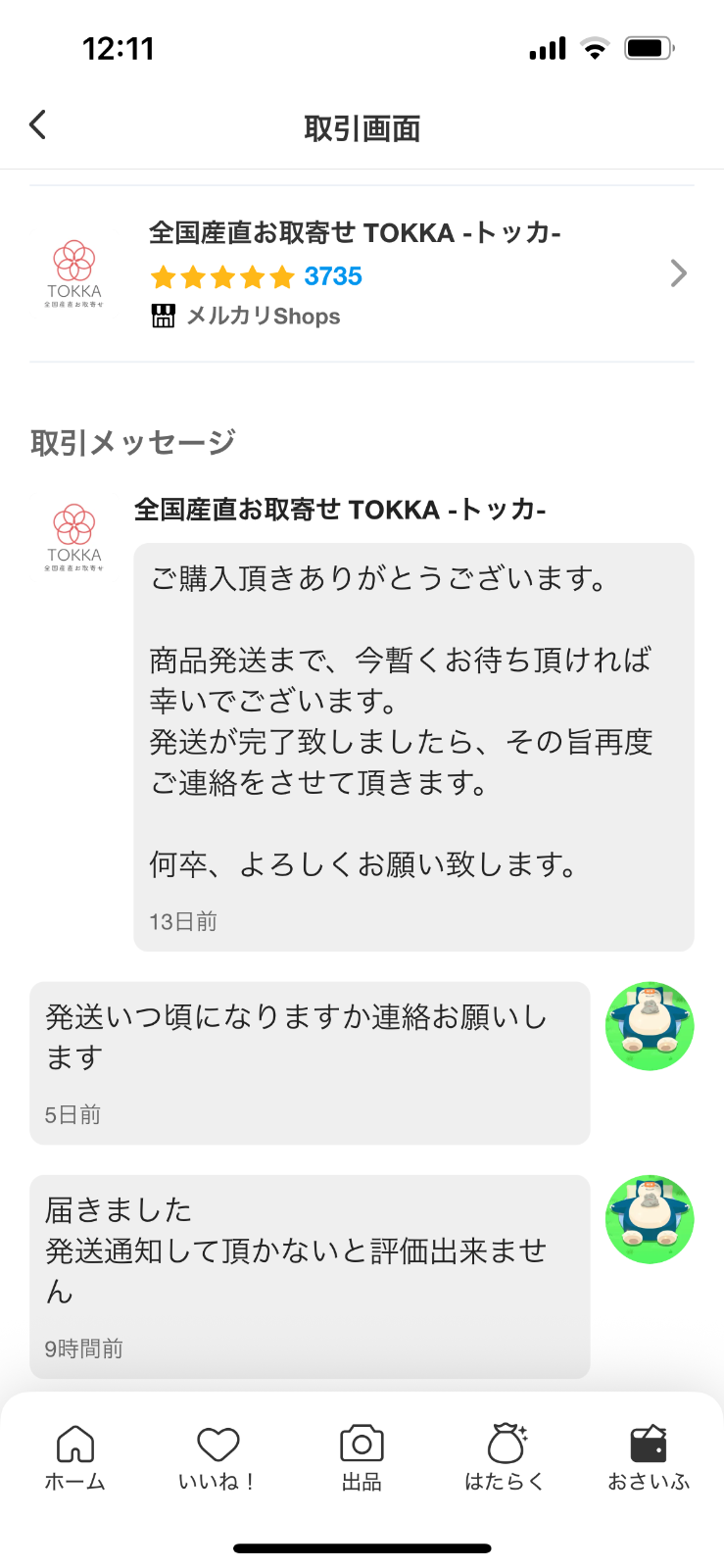Open the おさいふ wallet tab
724x1568 pixels.
649,1457
